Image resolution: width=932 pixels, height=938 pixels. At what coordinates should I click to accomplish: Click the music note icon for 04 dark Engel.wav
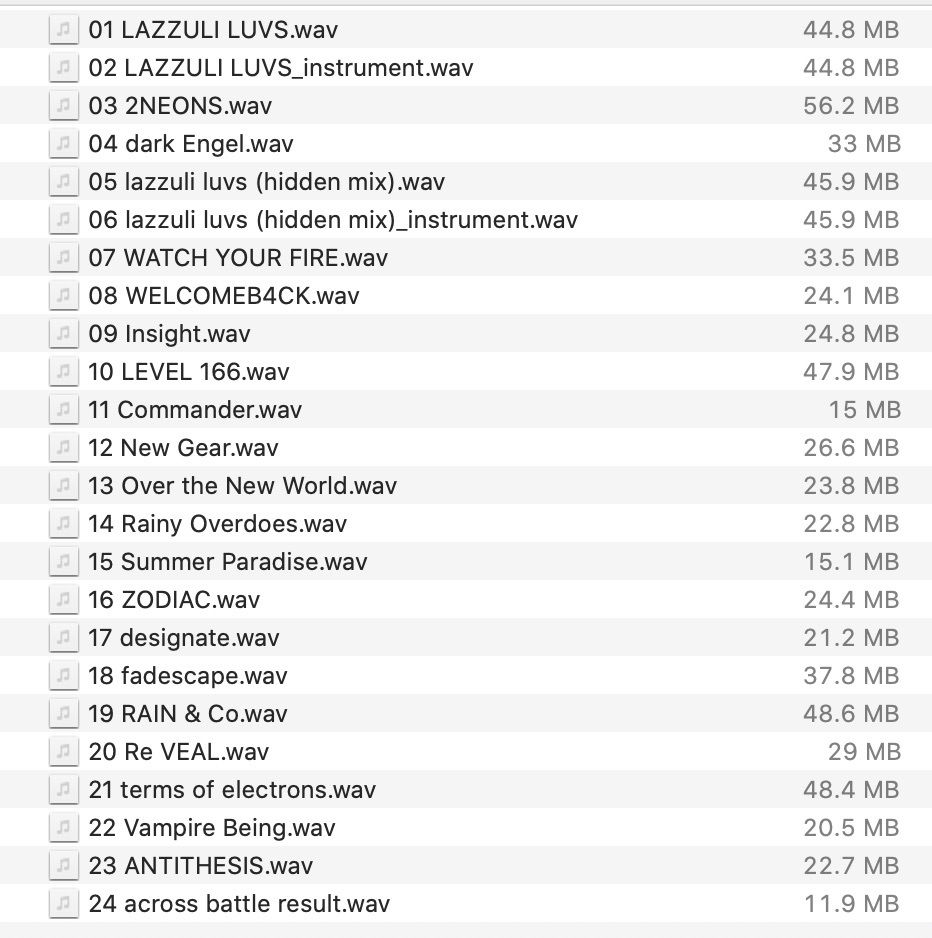point(63,143)
